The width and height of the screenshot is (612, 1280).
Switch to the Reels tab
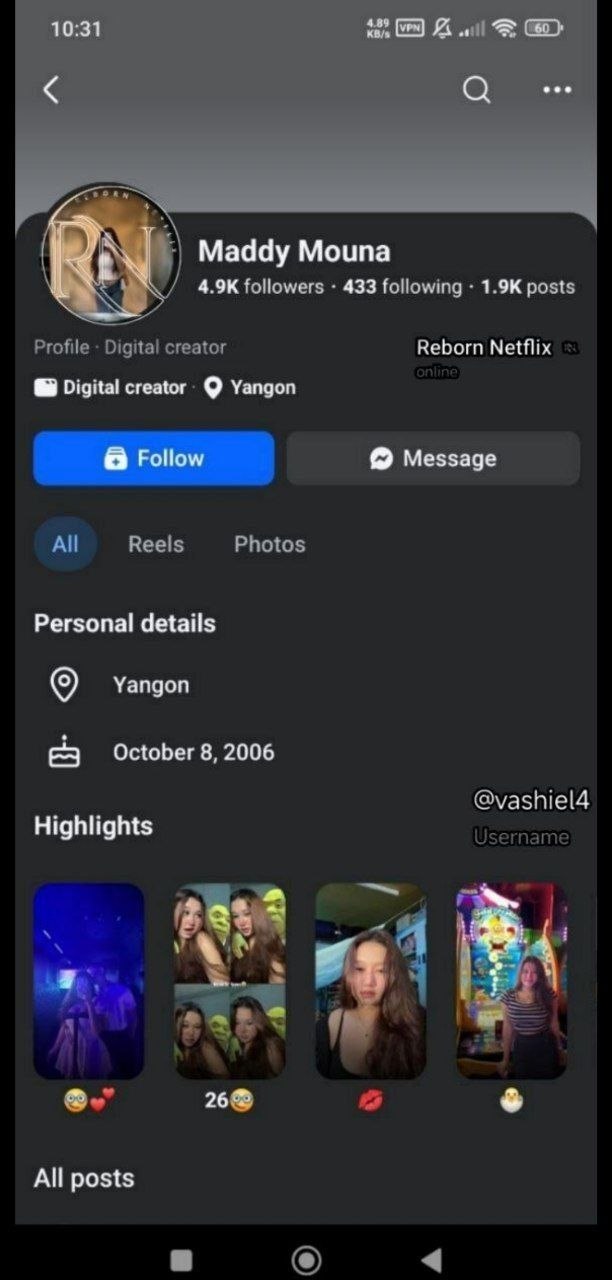click(x=156, y=544)
